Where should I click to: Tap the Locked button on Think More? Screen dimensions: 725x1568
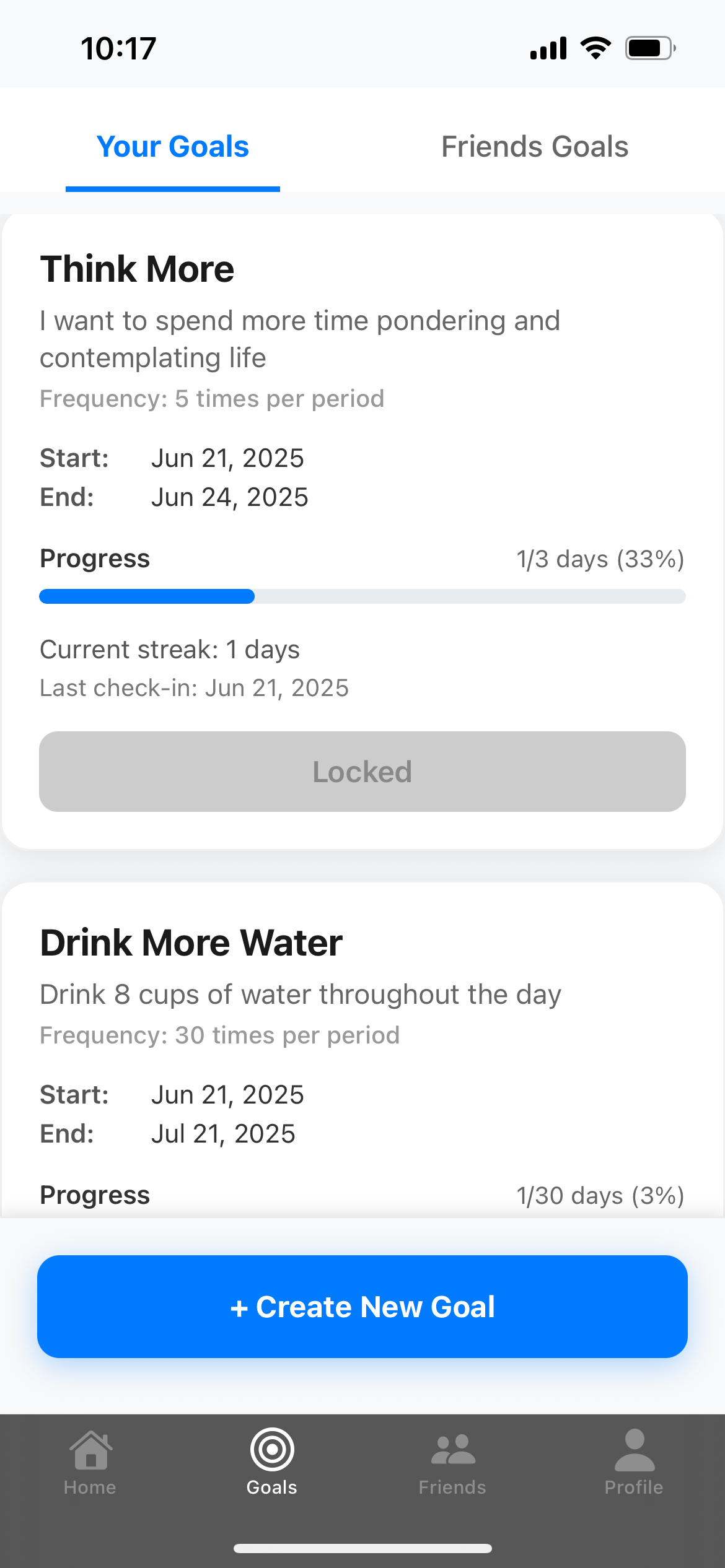362,772
